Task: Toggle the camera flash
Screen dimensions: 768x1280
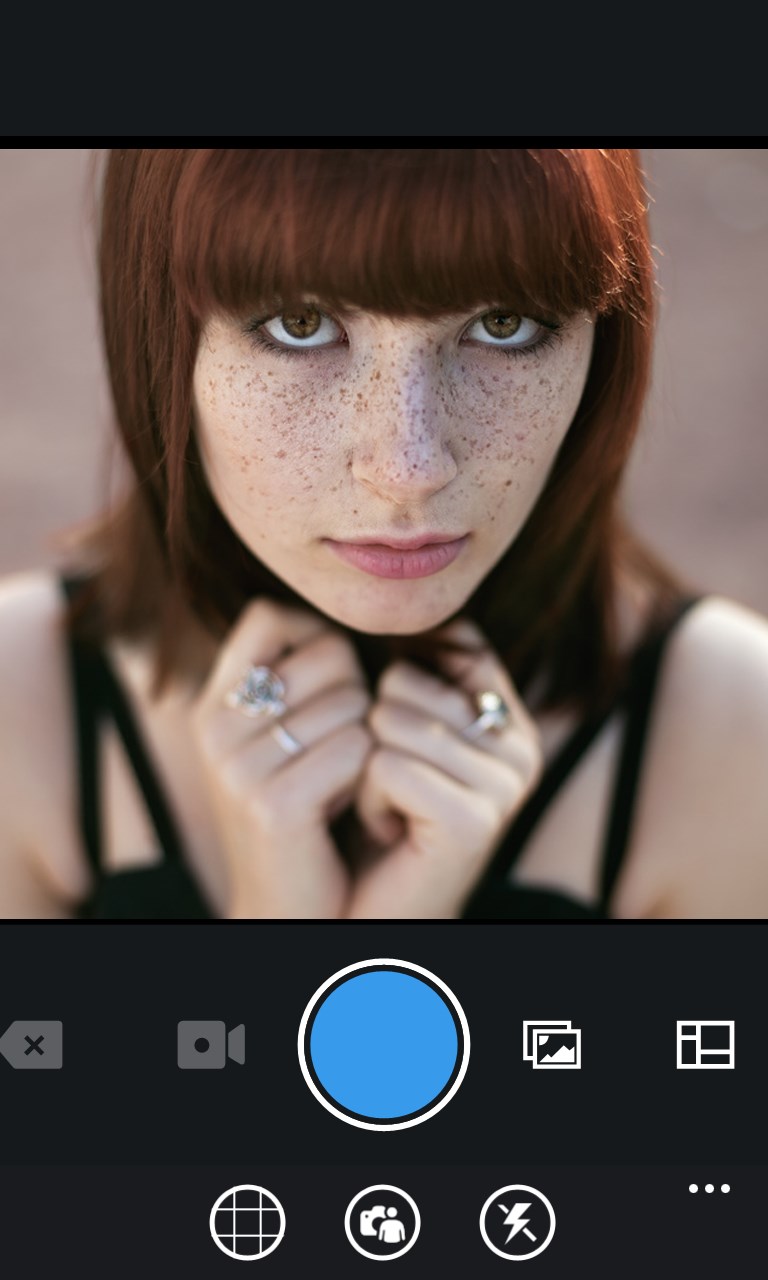Action: point(518,1222)
